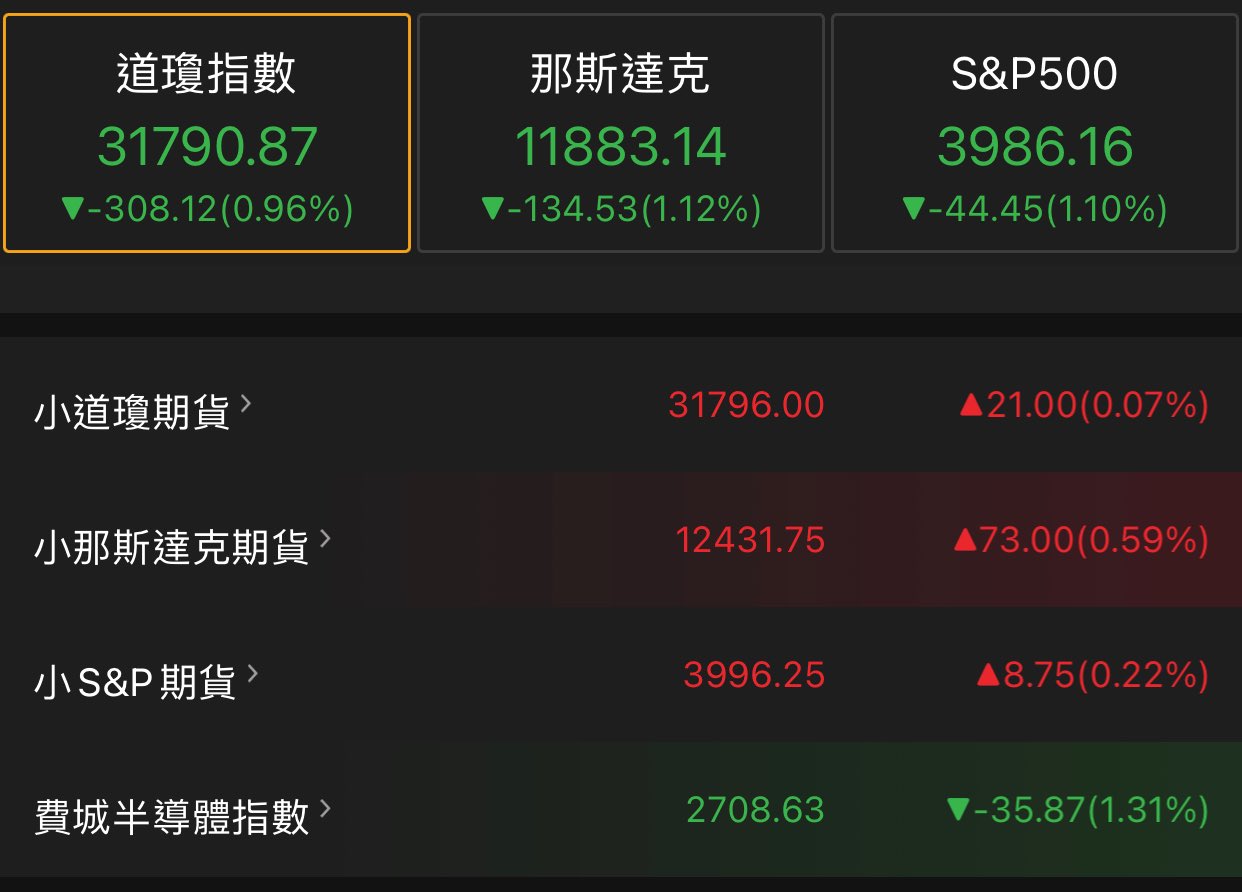This screenshot has height=892, width=1242.
Task: Select the 道瓊指數 index card
Action: point(207,133)
